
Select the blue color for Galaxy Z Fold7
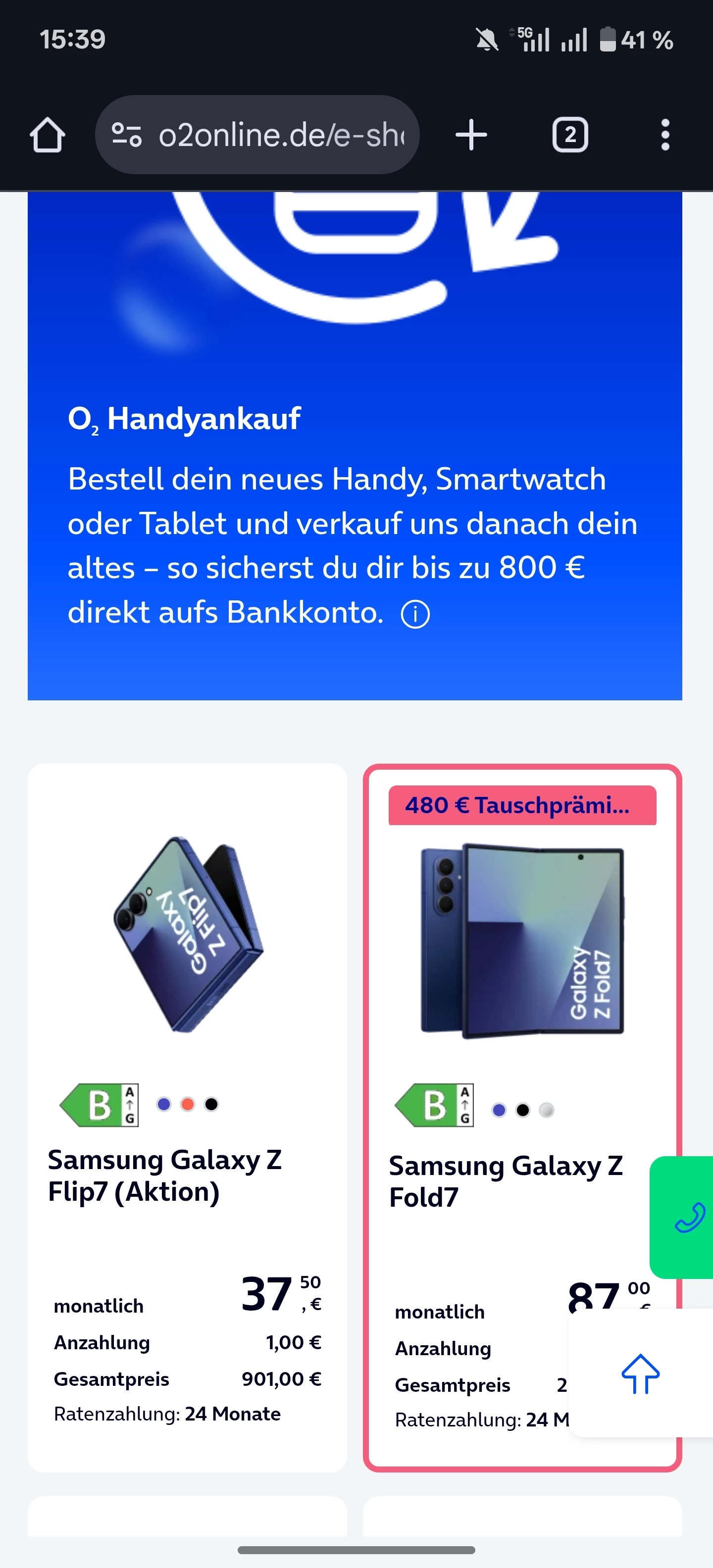pyautogui.click(x=499, y=1110)
